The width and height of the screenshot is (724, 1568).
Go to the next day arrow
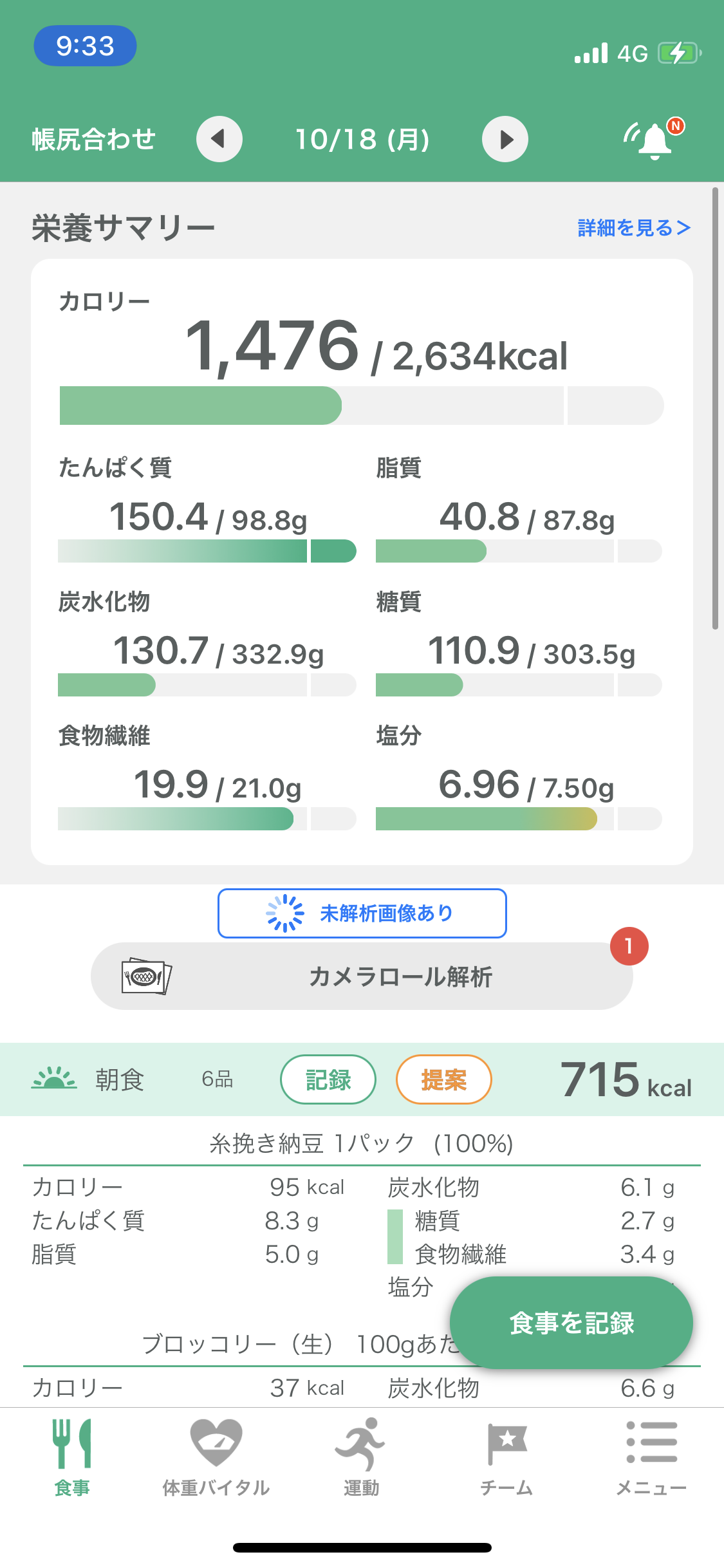tap(505, 139)
